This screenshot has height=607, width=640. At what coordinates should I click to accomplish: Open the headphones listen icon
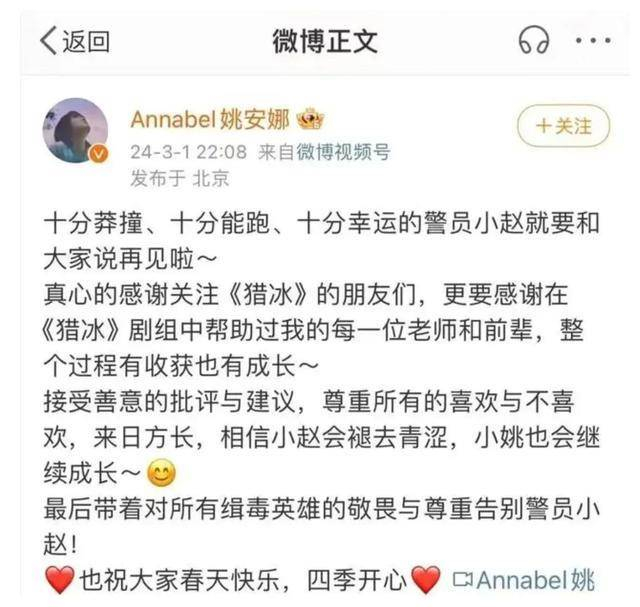tap(533, 40)
